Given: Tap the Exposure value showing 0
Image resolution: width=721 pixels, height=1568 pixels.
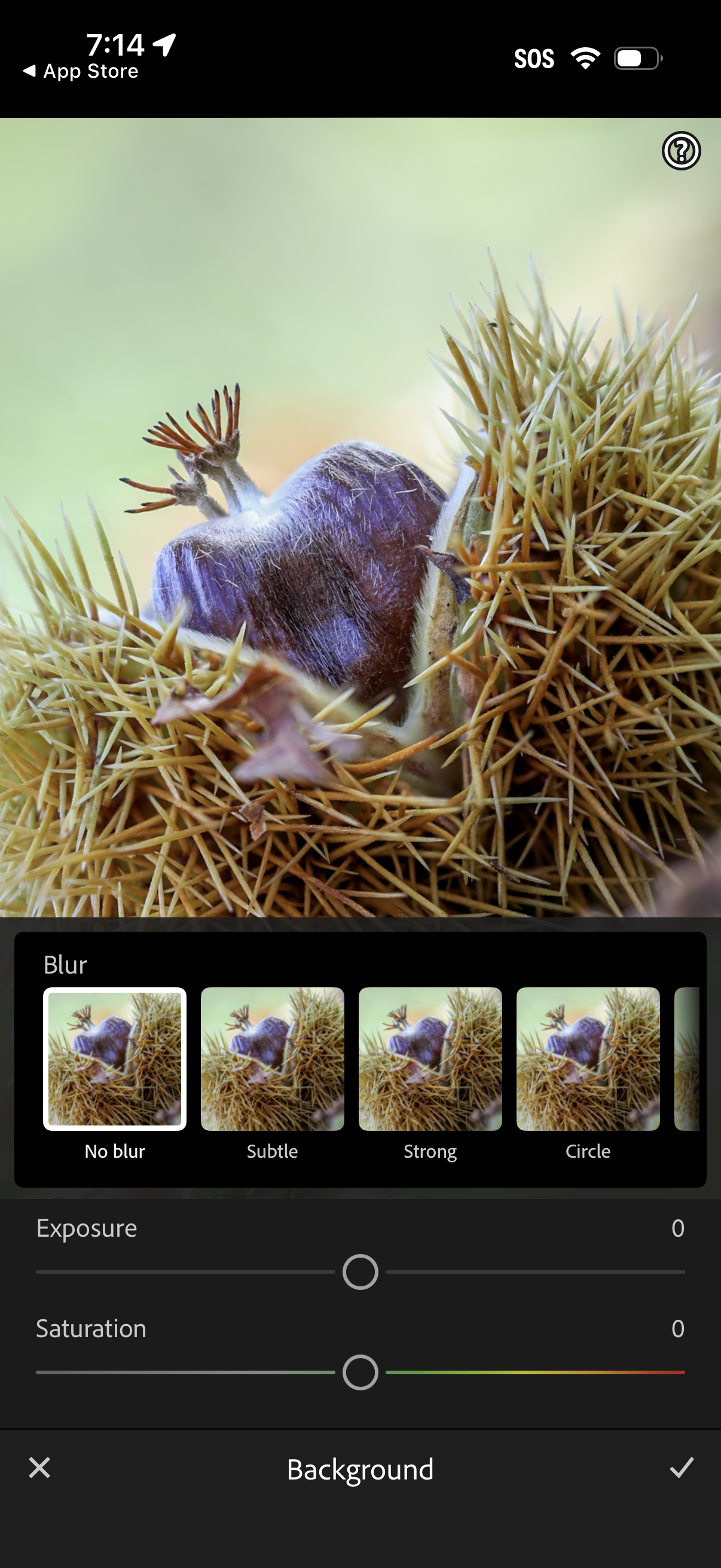Looking at the screenshot, I should pyautogui.click(x=678, y=1228).
